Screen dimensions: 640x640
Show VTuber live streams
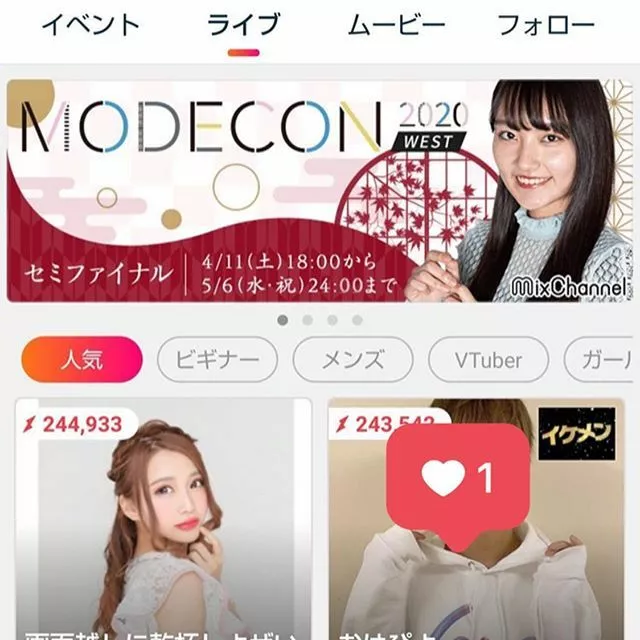pos(488,360)
